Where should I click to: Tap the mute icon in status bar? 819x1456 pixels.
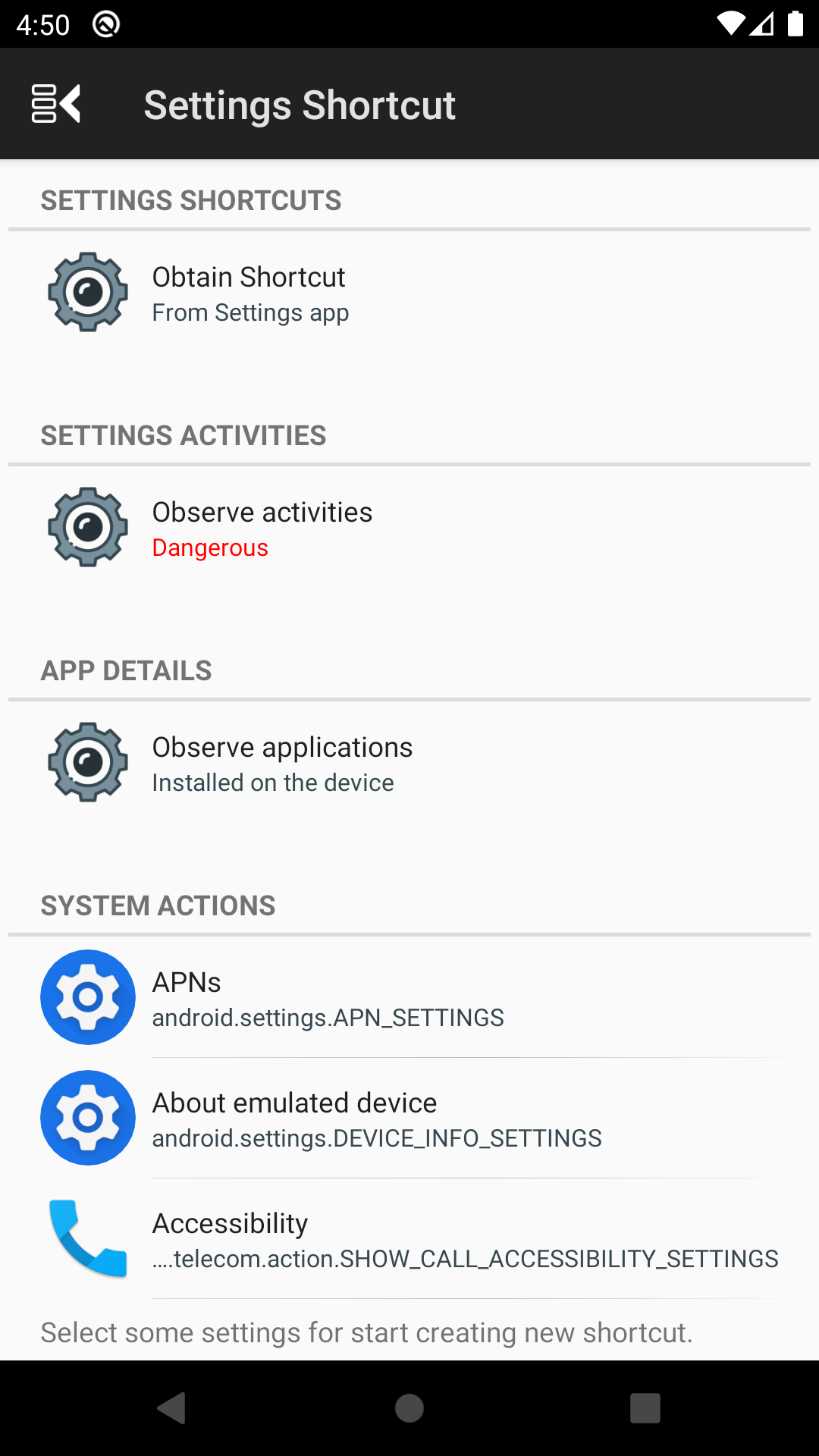(x=105, y=24)
